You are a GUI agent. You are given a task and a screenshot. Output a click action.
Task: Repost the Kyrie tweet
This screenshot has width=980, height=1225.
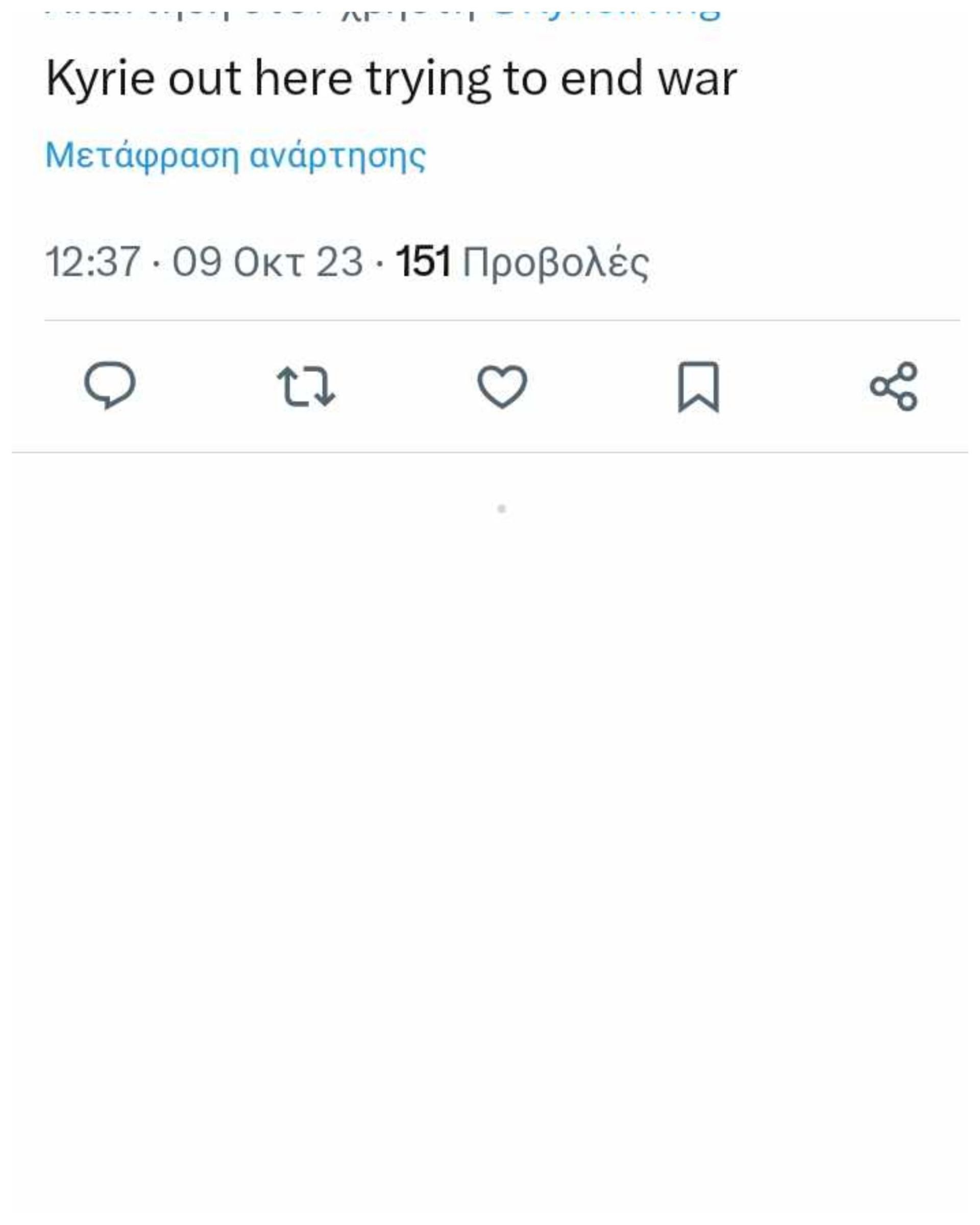click(306, 386)
